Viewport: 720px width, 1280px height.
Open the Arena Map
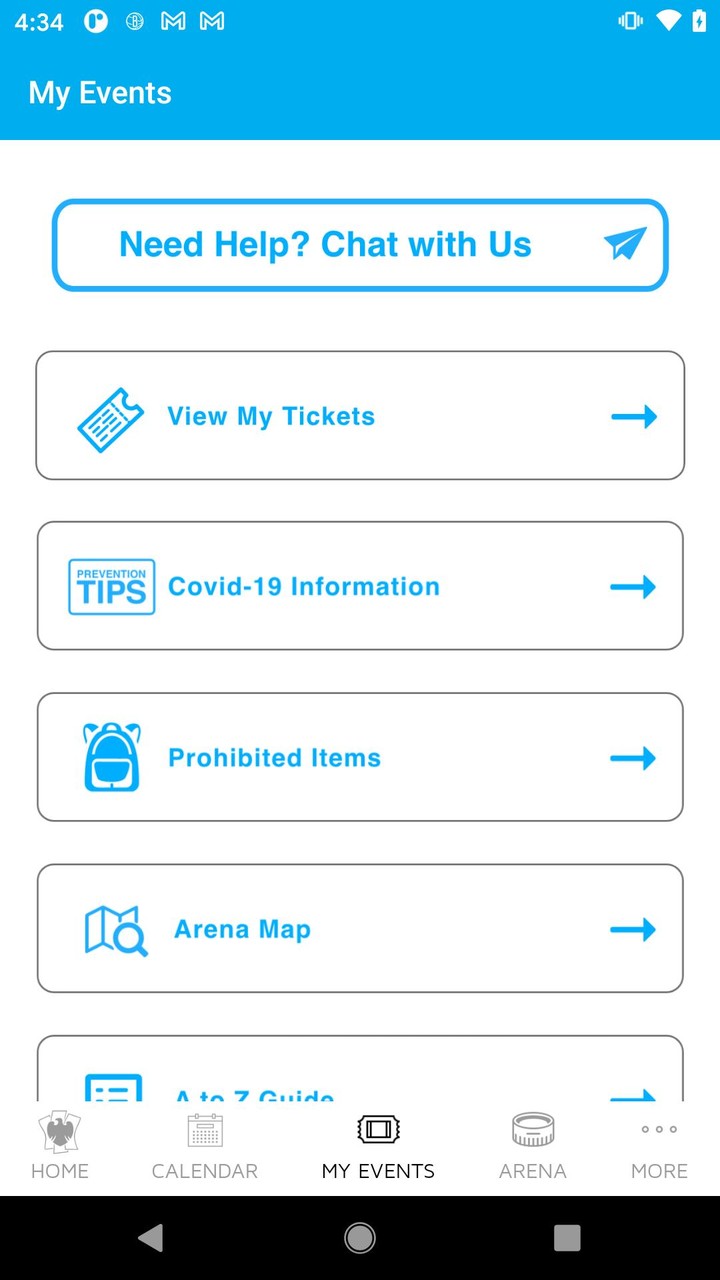pos(360,928)
